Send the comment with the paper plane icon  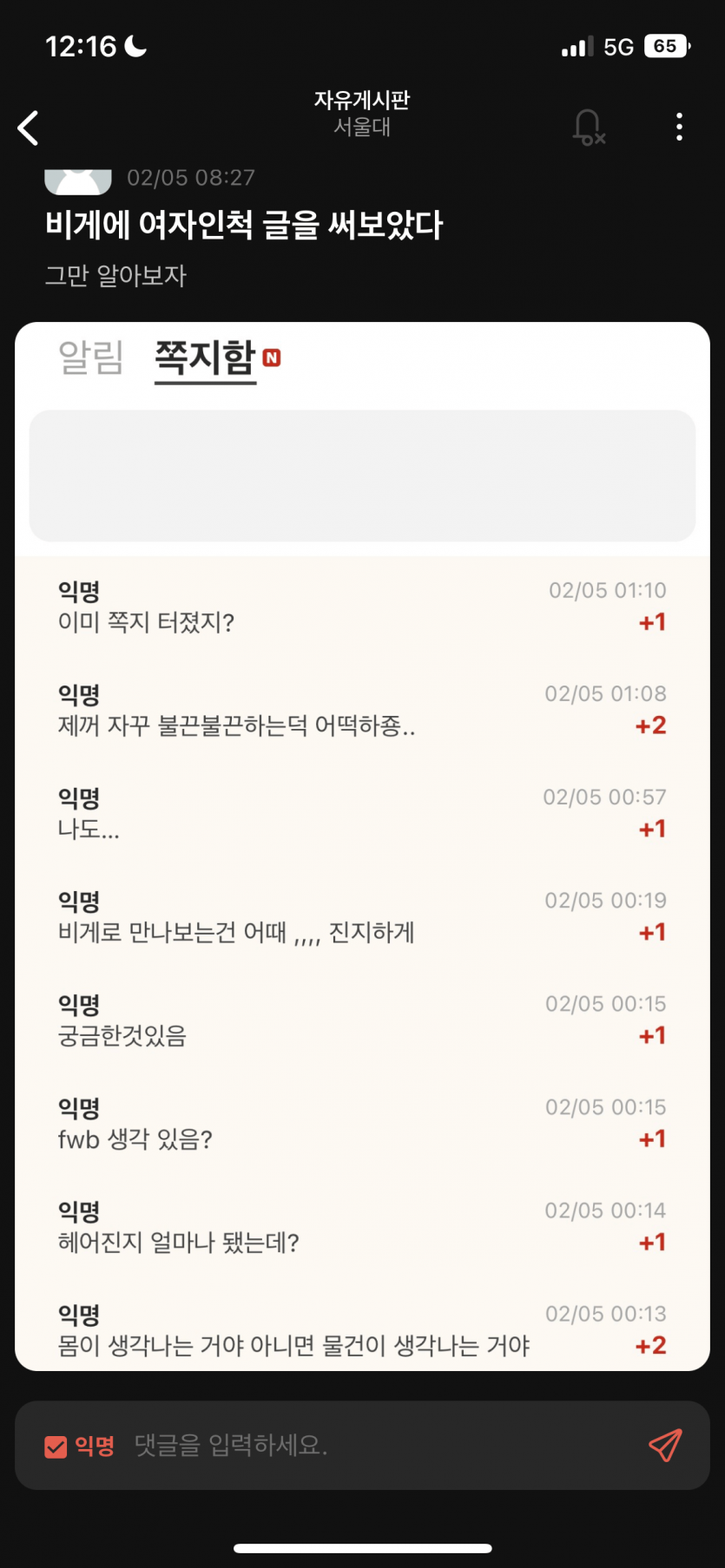point(665,1446)
